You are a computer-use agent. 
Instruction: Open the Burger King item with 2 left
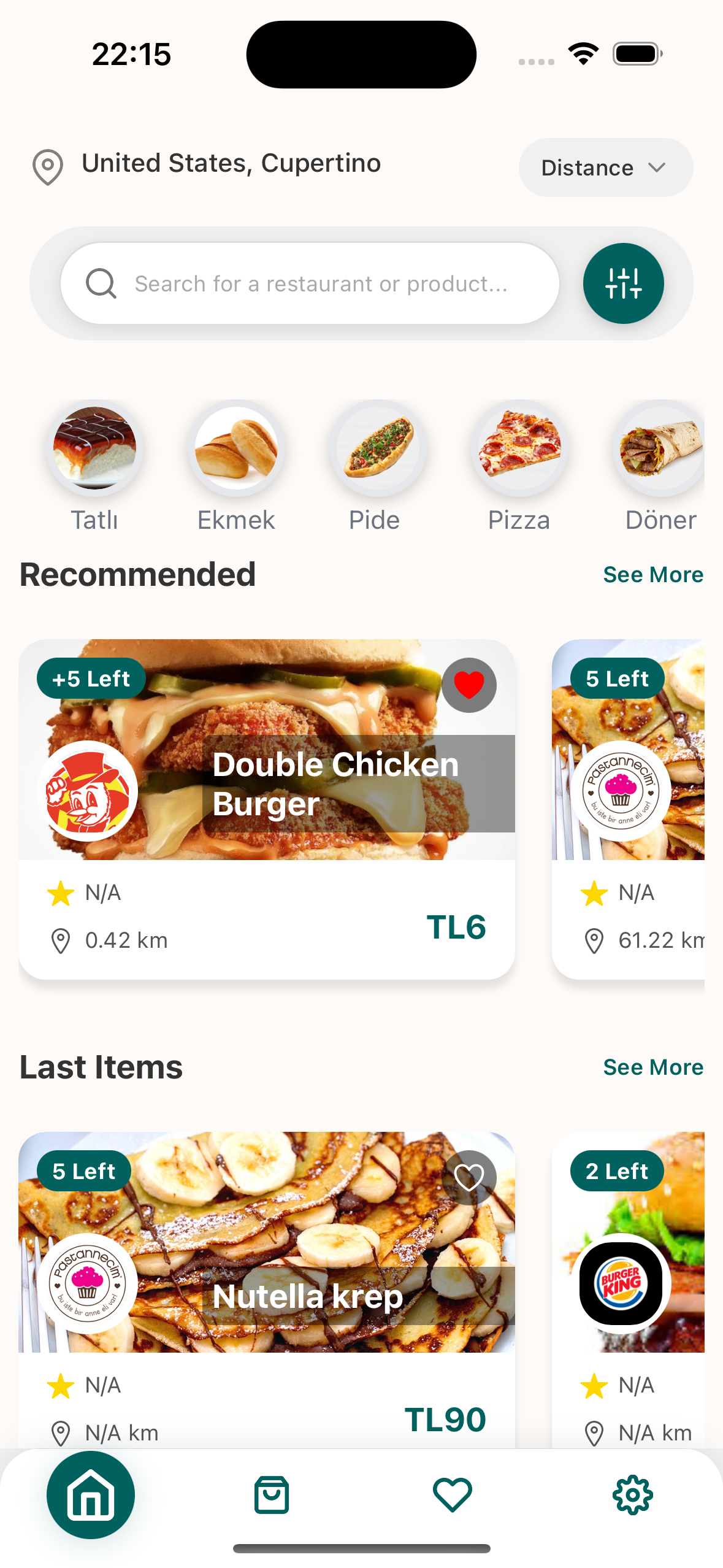(x=629, y=1288)
